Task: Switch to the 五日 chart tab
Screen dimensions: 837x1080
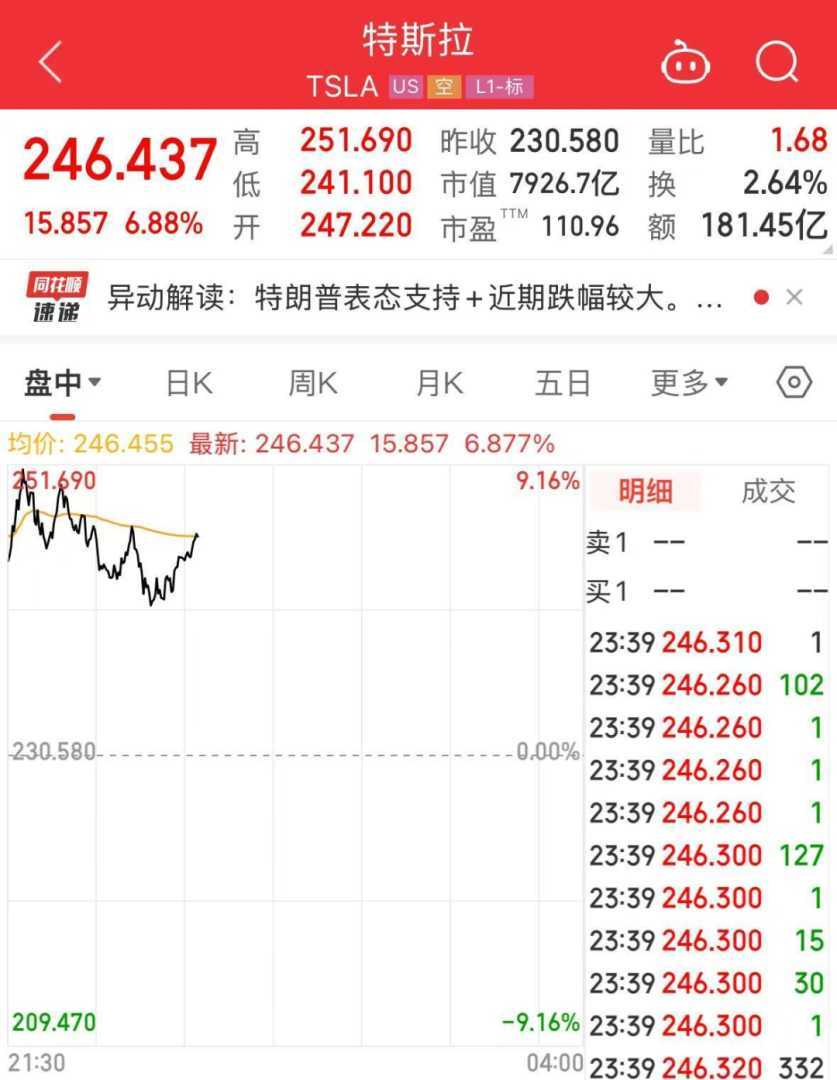Action: coord(563,383)
